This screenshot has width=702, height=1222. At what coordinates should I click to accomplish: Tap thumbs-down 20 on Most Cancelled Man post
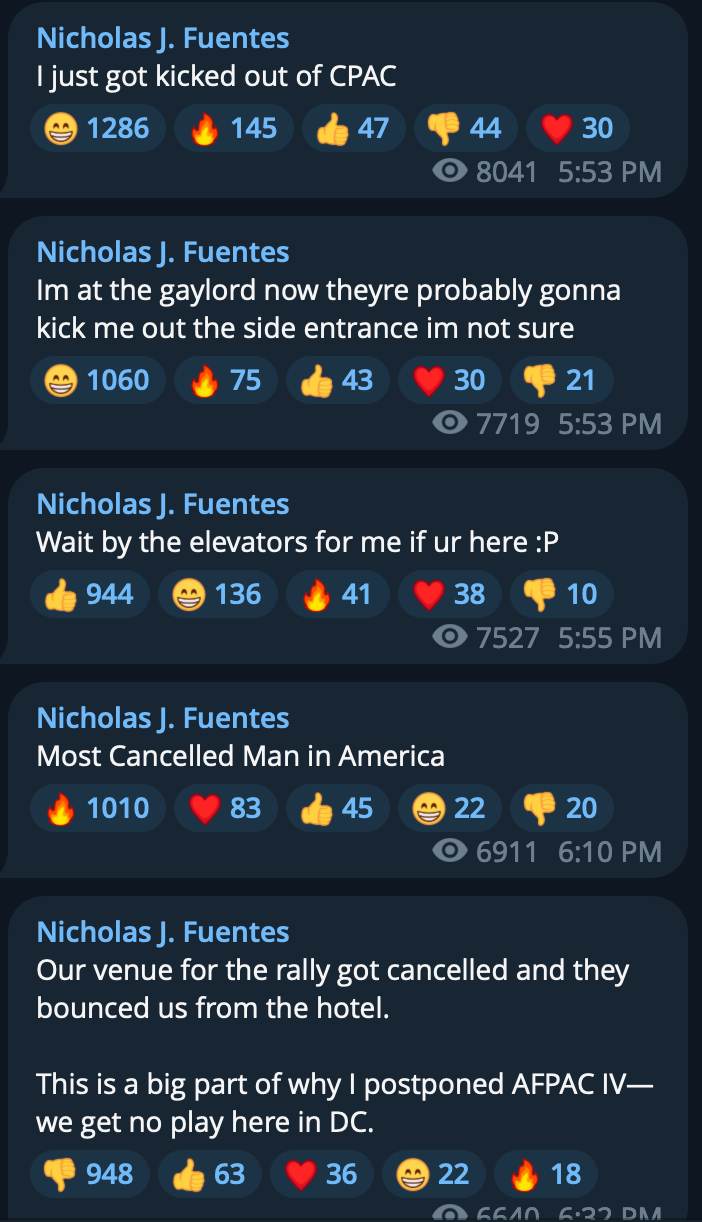point(561,808)
